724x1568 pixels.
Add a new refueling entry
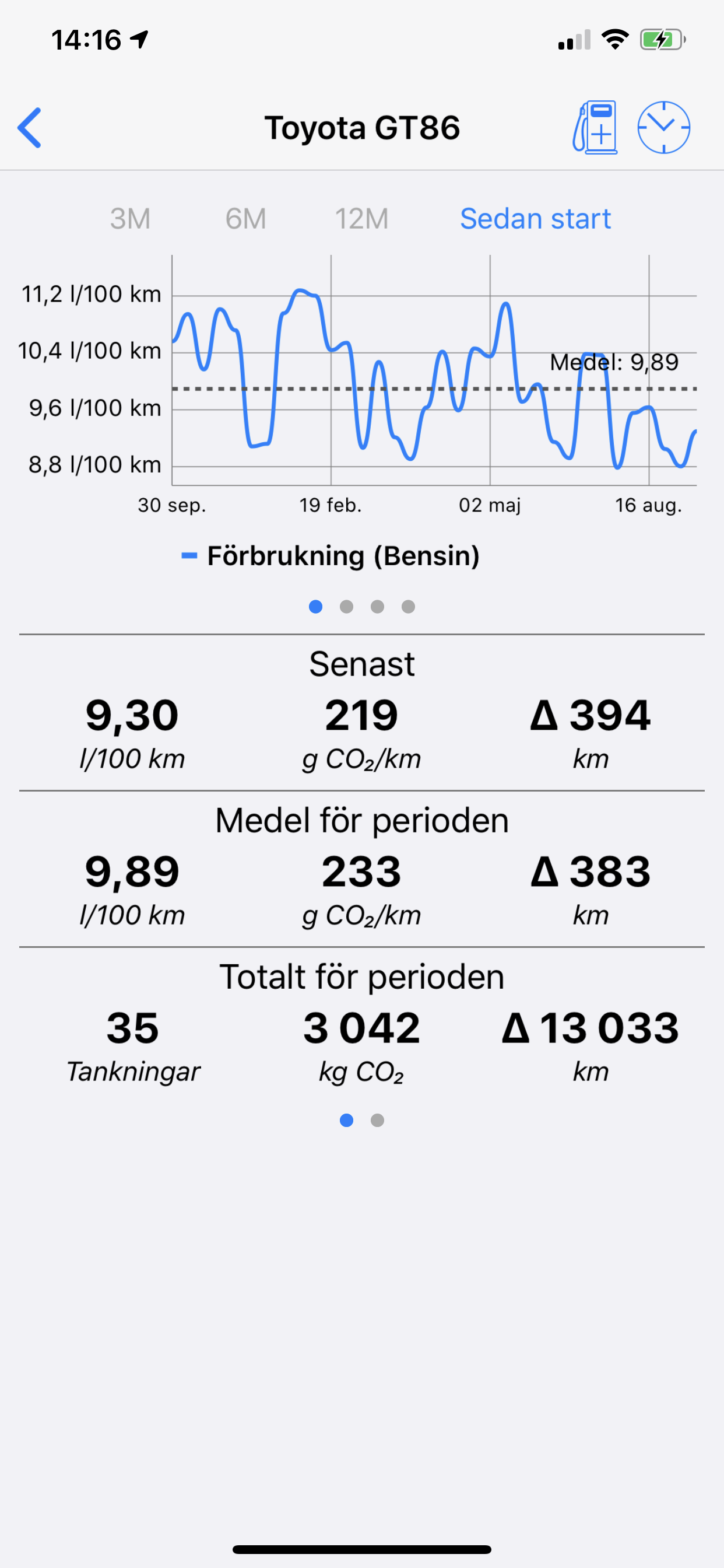pyautogui.click(x=595, y=127)
